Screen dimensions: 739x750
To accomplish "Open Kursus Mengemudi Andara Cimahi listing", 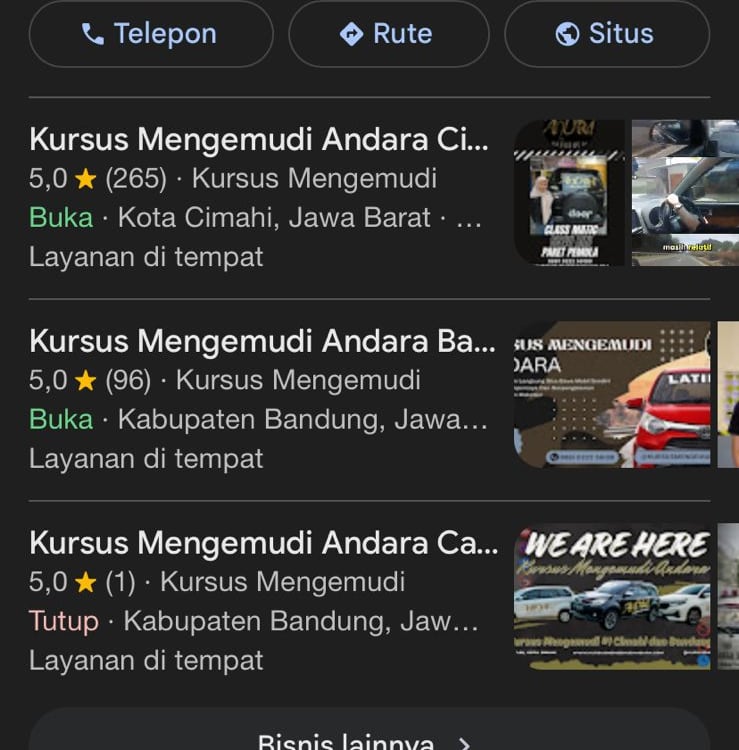I will (259, 140).
